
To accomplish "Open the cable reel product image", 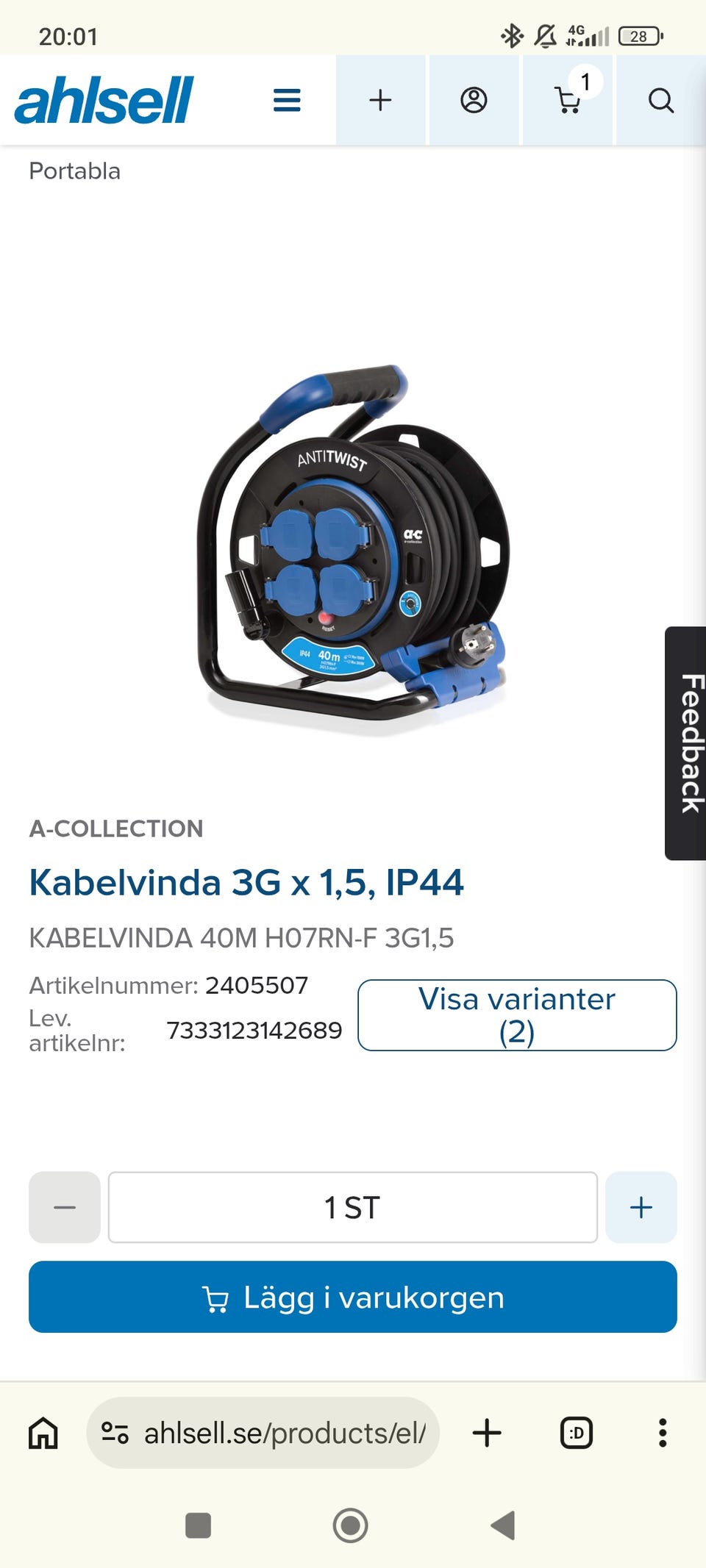I will point(353,551).
